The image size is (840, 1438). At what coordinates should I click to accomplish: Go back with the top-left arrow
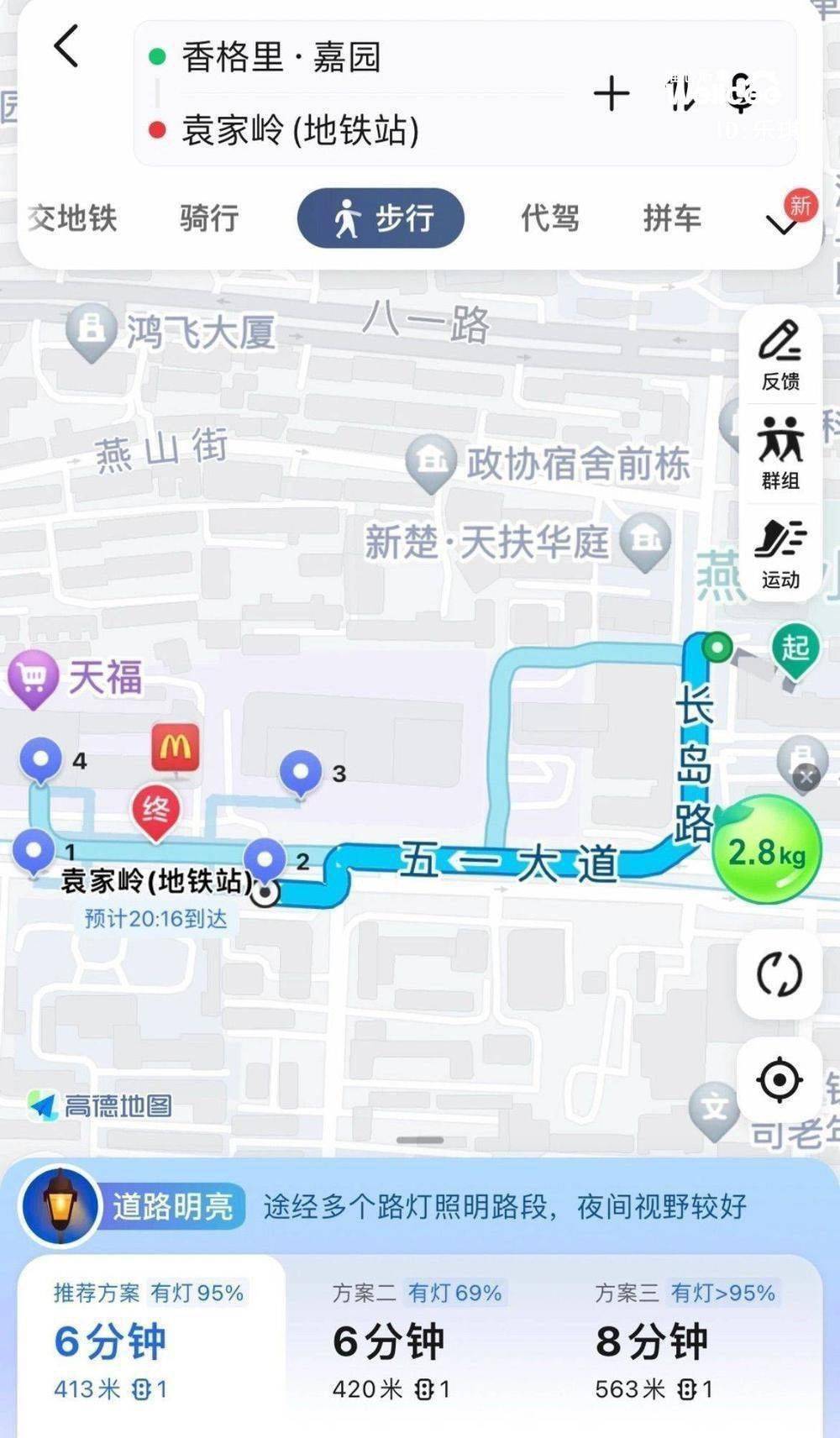coord(66,46)
